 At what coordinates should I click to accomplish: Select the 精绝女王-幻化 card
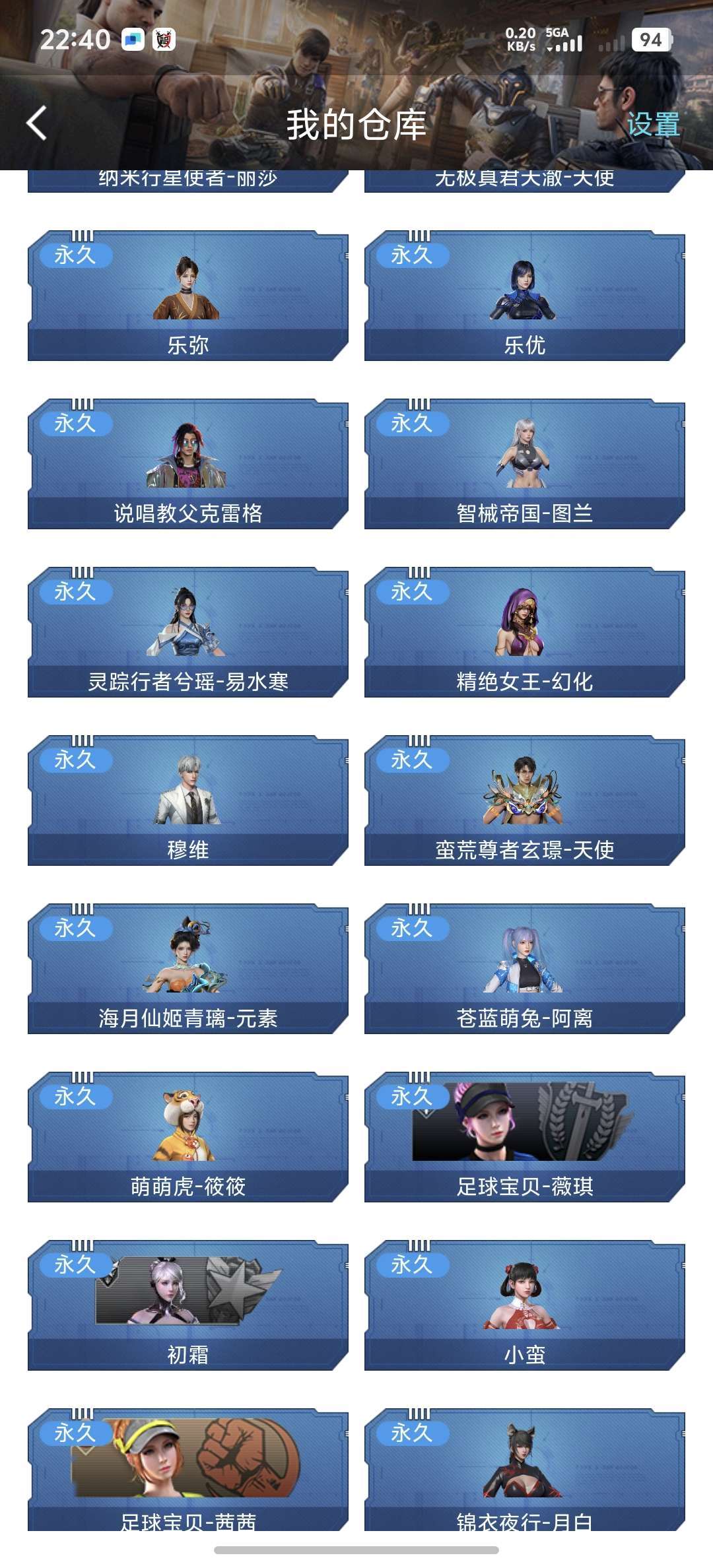(x=525, y=632)
